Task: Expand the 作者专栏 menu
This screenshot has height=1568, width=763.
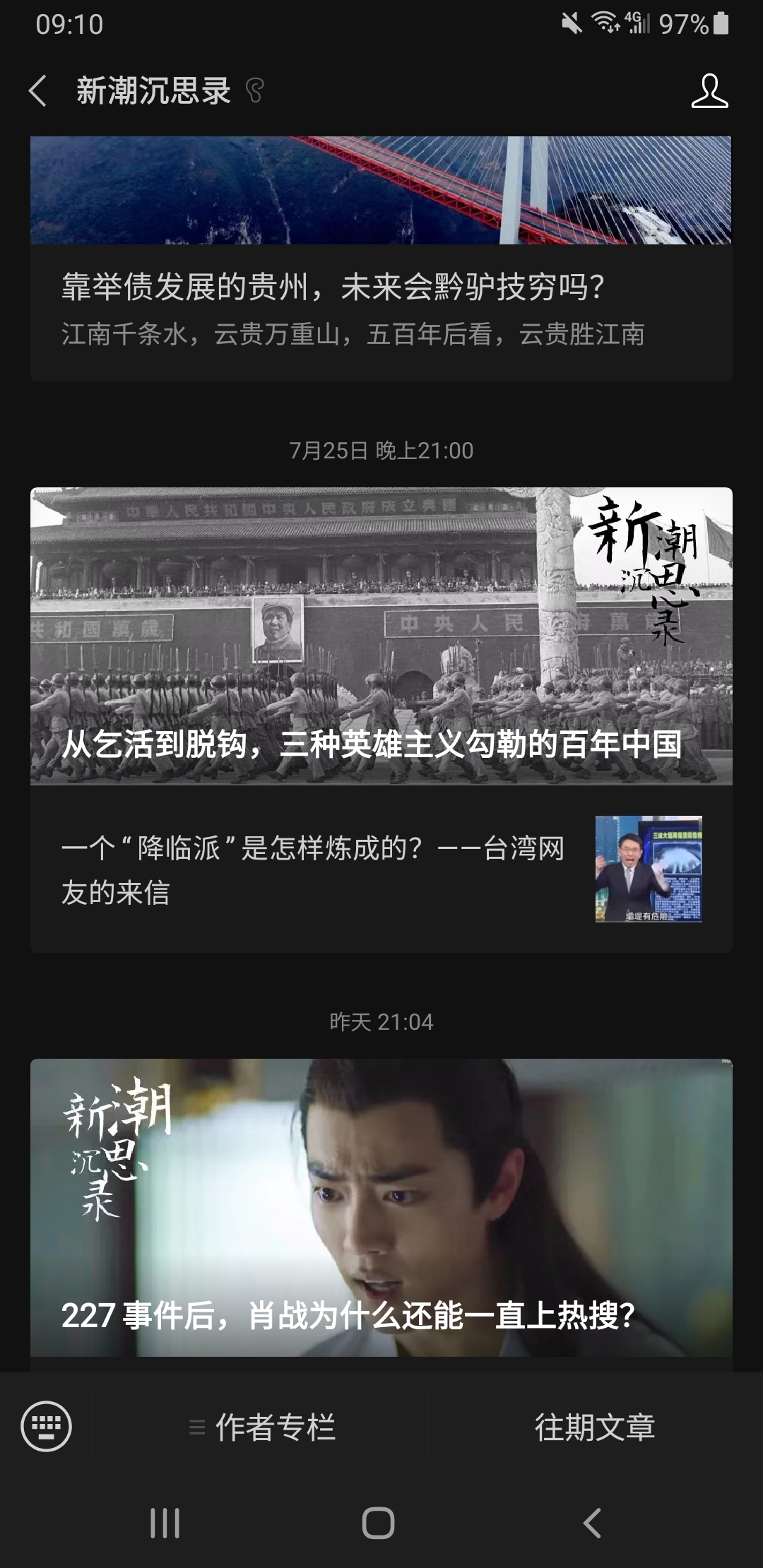Action: pyautogui.click(x=261, y=1427)
